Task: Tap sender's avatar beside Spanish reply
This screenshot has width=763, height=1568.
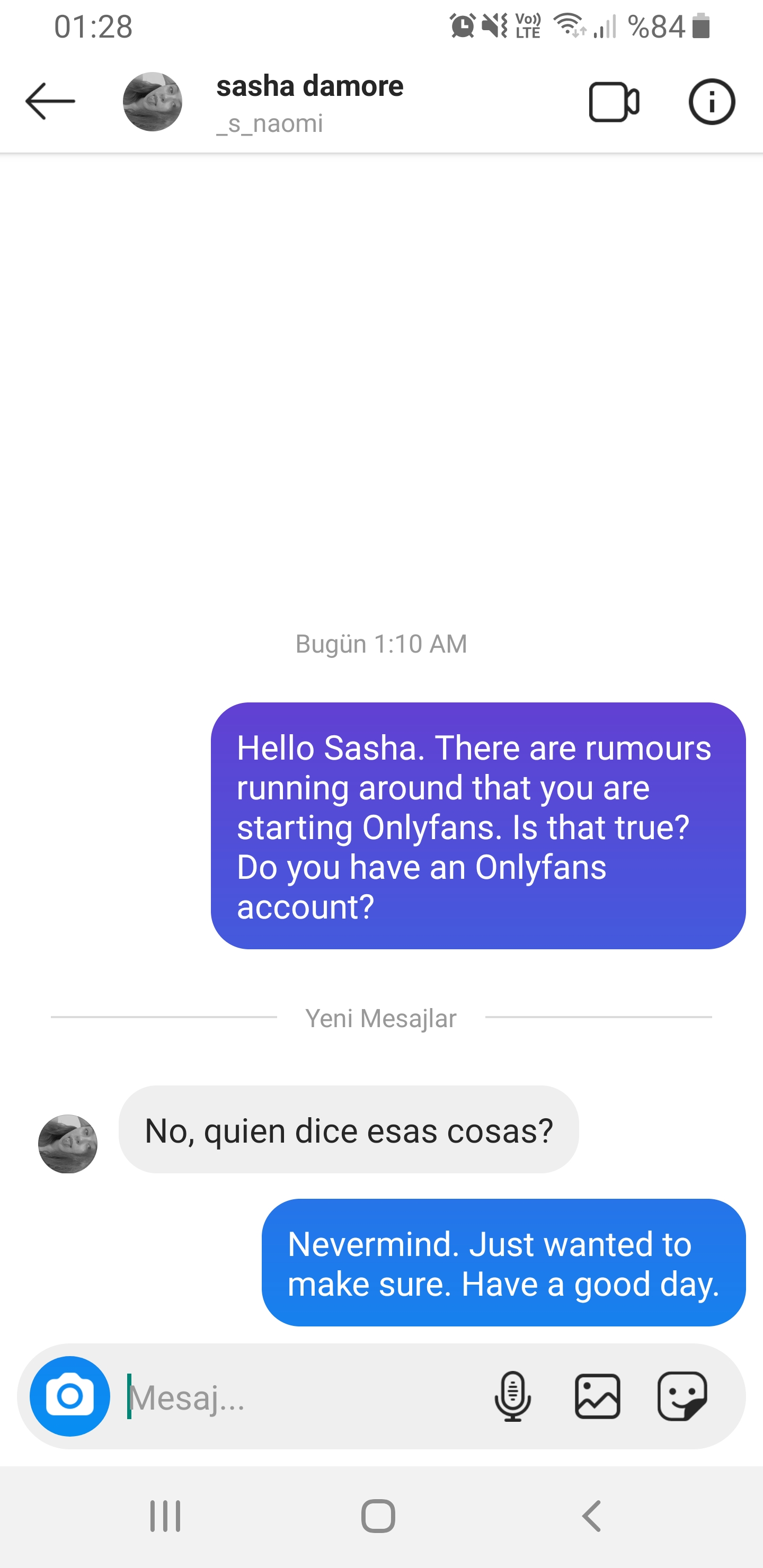Action: point(68,1144)
